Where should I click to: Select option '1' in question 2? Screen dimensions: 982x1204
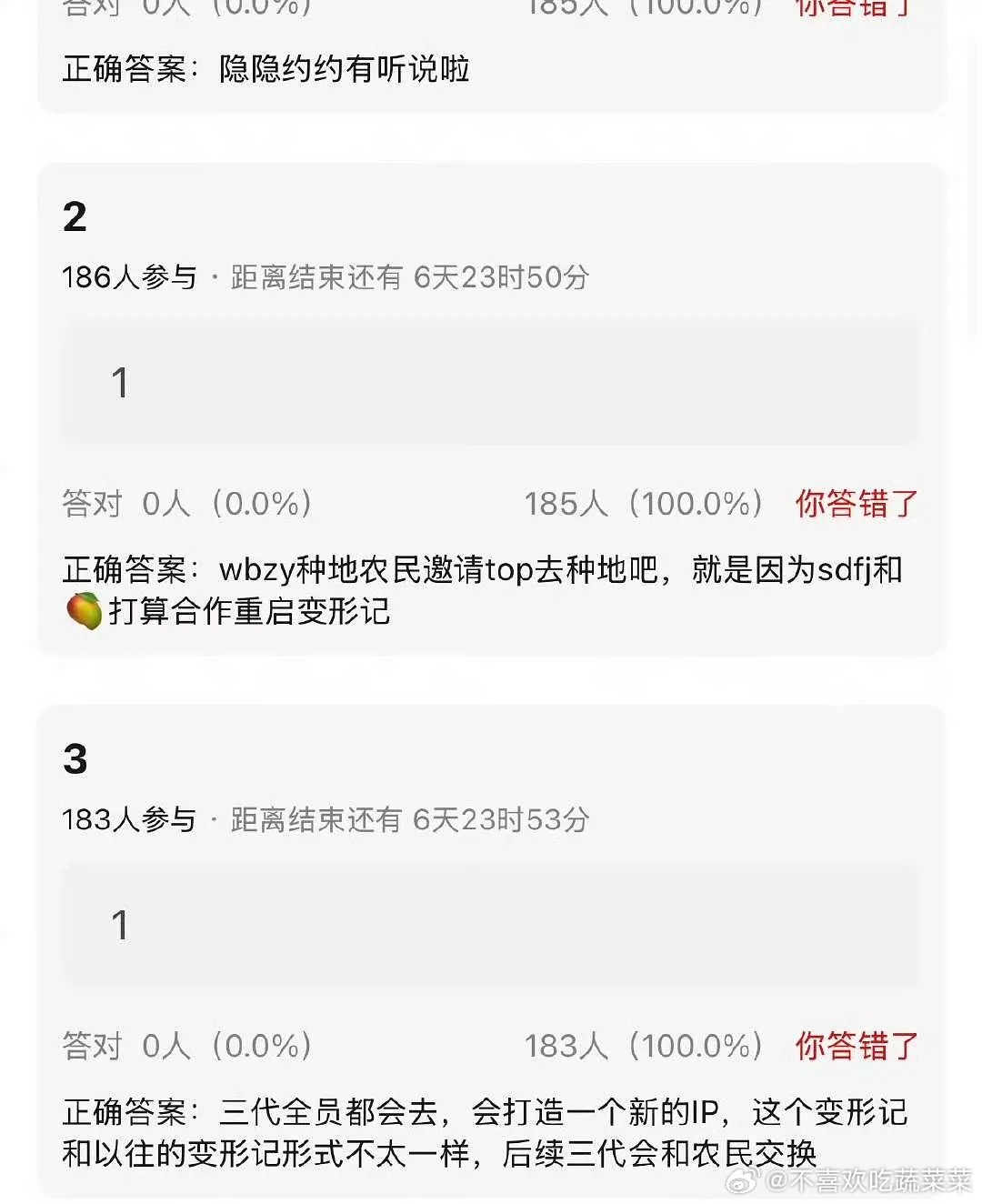coord(489,384)
